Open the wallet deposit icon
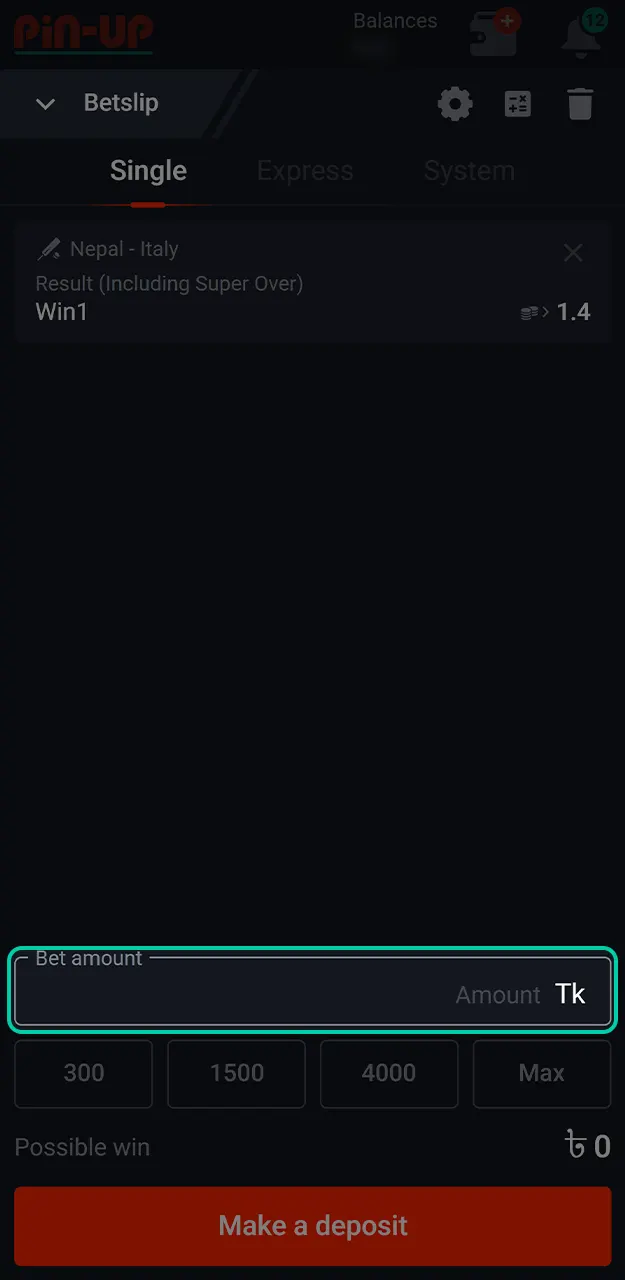The image size is (625, 1280). (x=493, y=35)
